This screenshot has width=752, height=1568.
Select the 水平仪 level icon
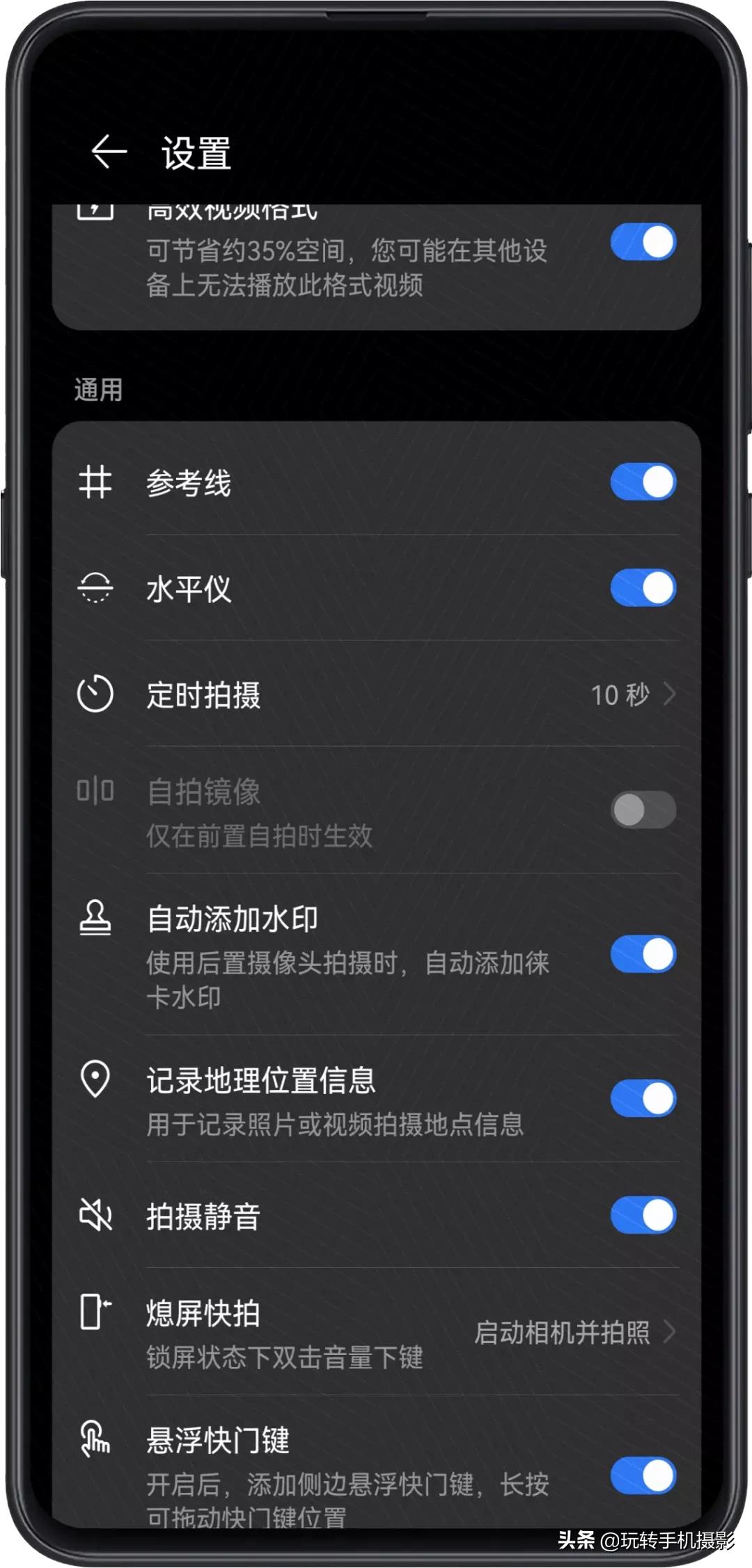[x=96, y=589]
